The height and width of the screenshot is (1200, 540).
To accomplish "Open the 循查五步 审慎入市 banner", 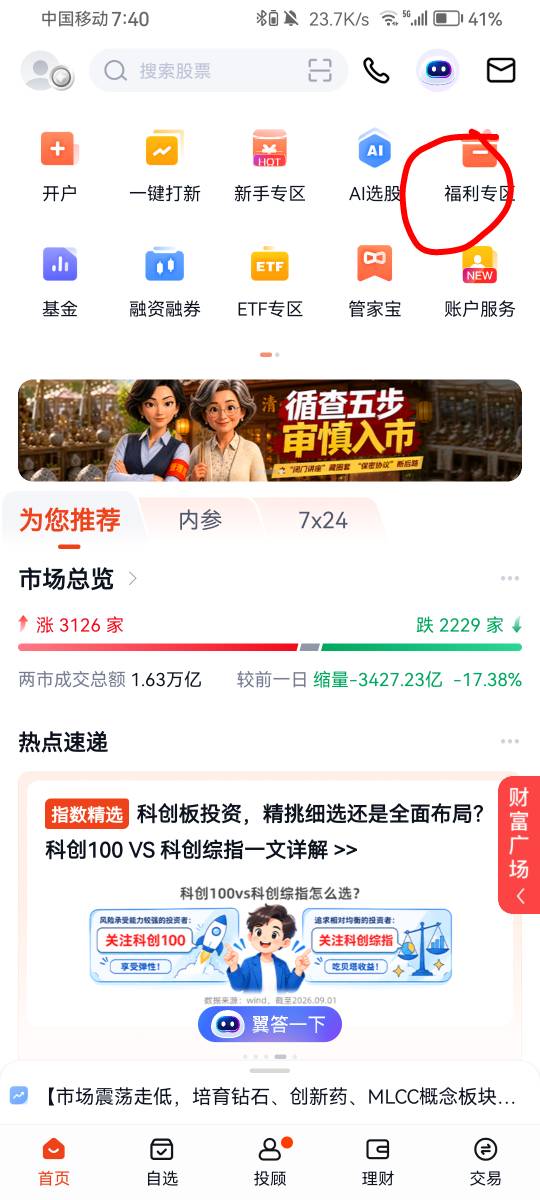I will click(x=270, y=430).
